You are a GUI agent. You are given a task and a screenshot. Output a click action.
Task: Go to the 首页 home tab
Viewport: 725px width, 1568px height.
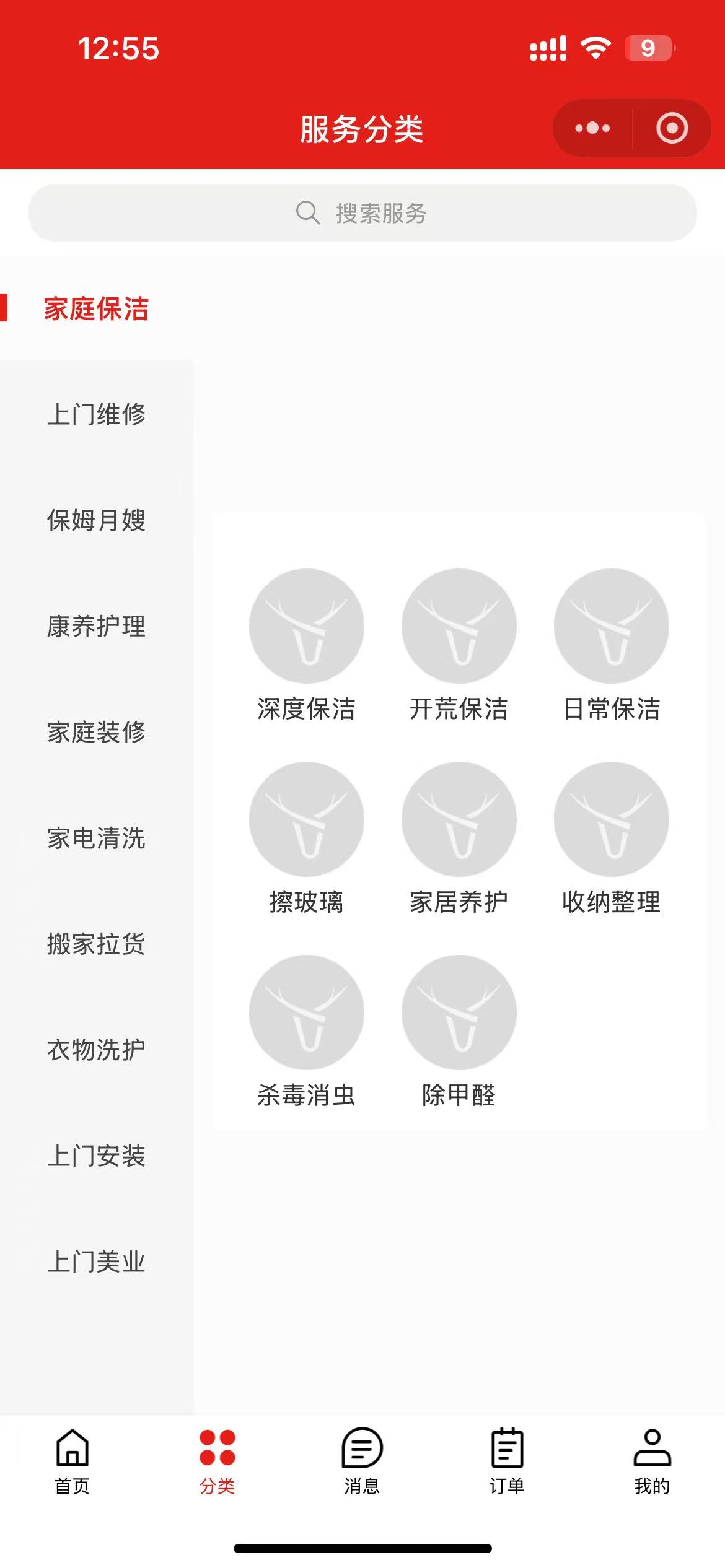tap(72, 1460)
